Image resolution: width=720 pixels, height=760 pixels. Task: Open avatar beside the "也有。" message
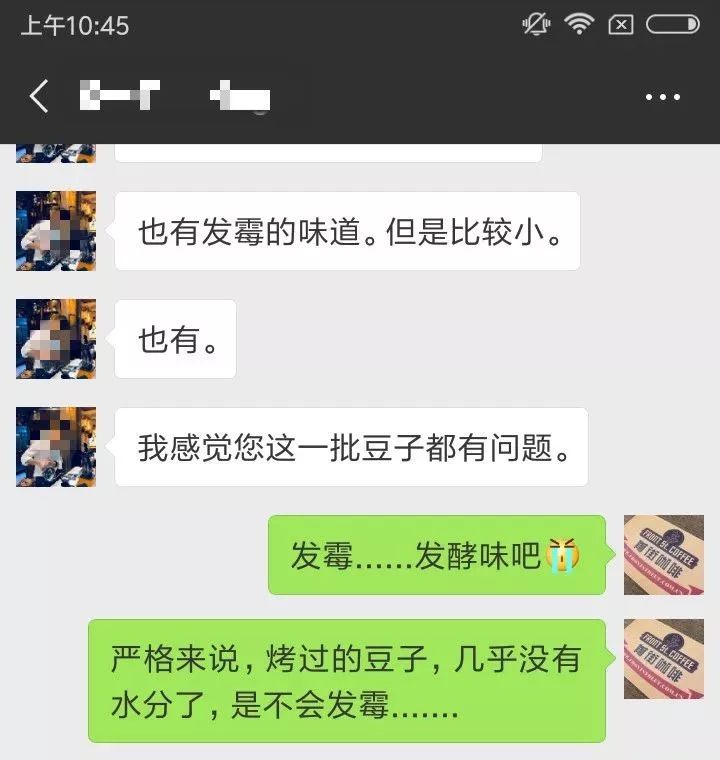pyautogui.click(x=56, y=339)
